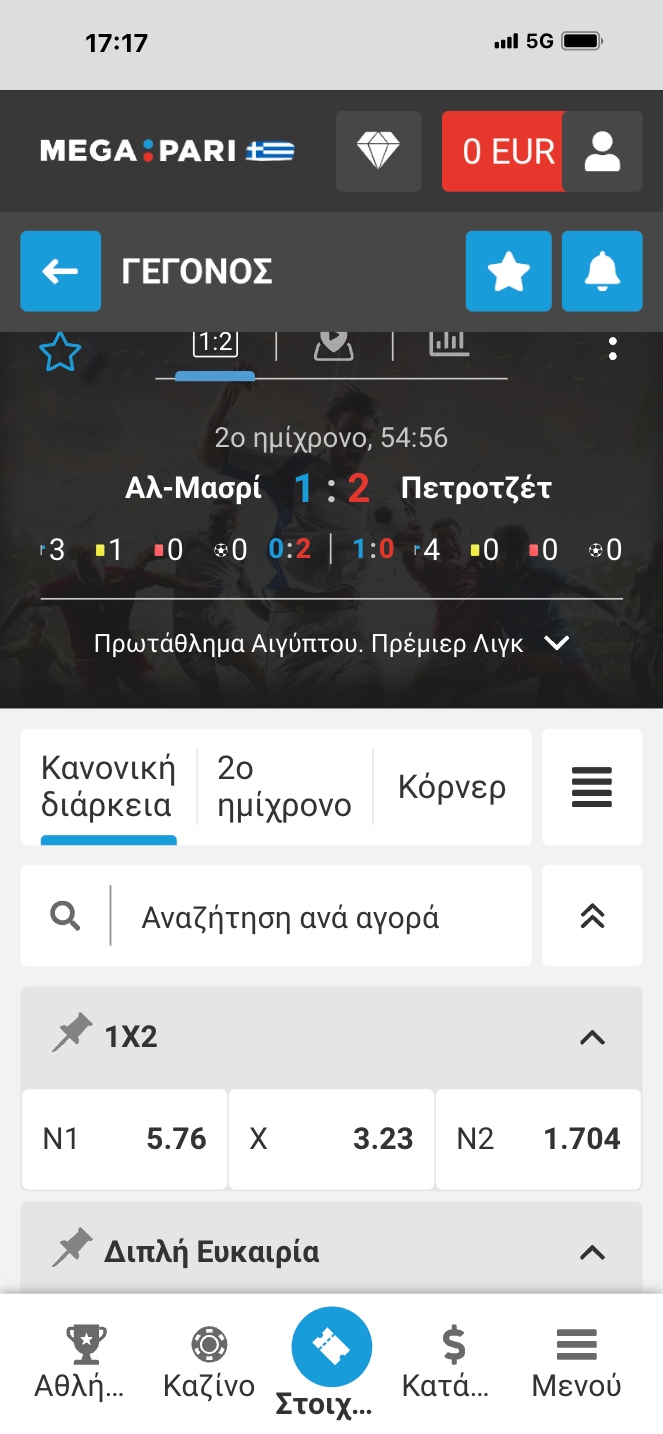Select the Ν1 odds 5.76
This screenshot has height=1434, width=663.
point(125,1139)
